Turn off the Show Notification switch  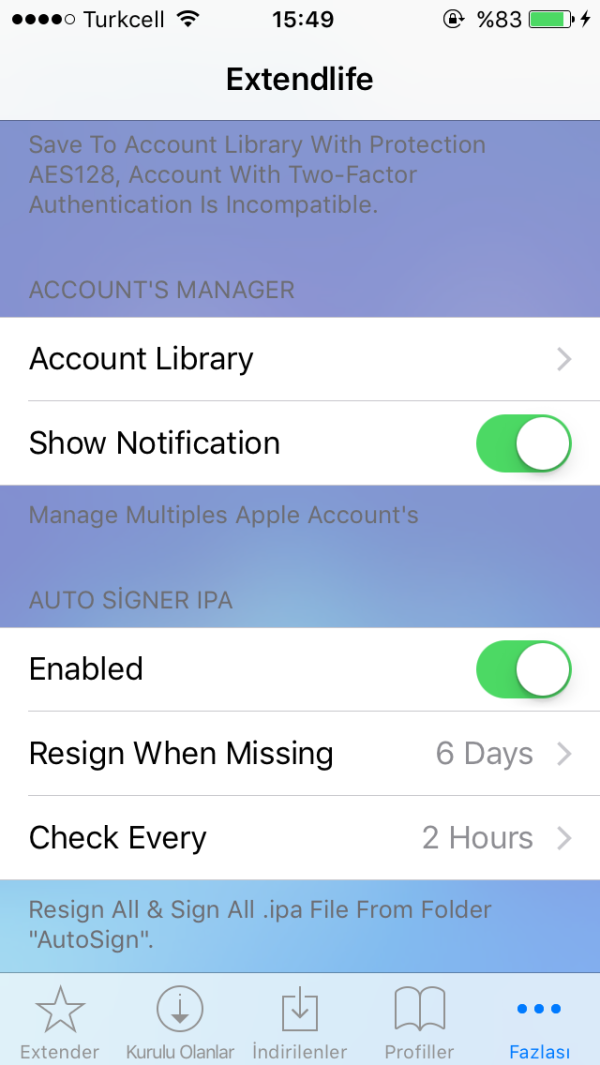pos(523,444)
